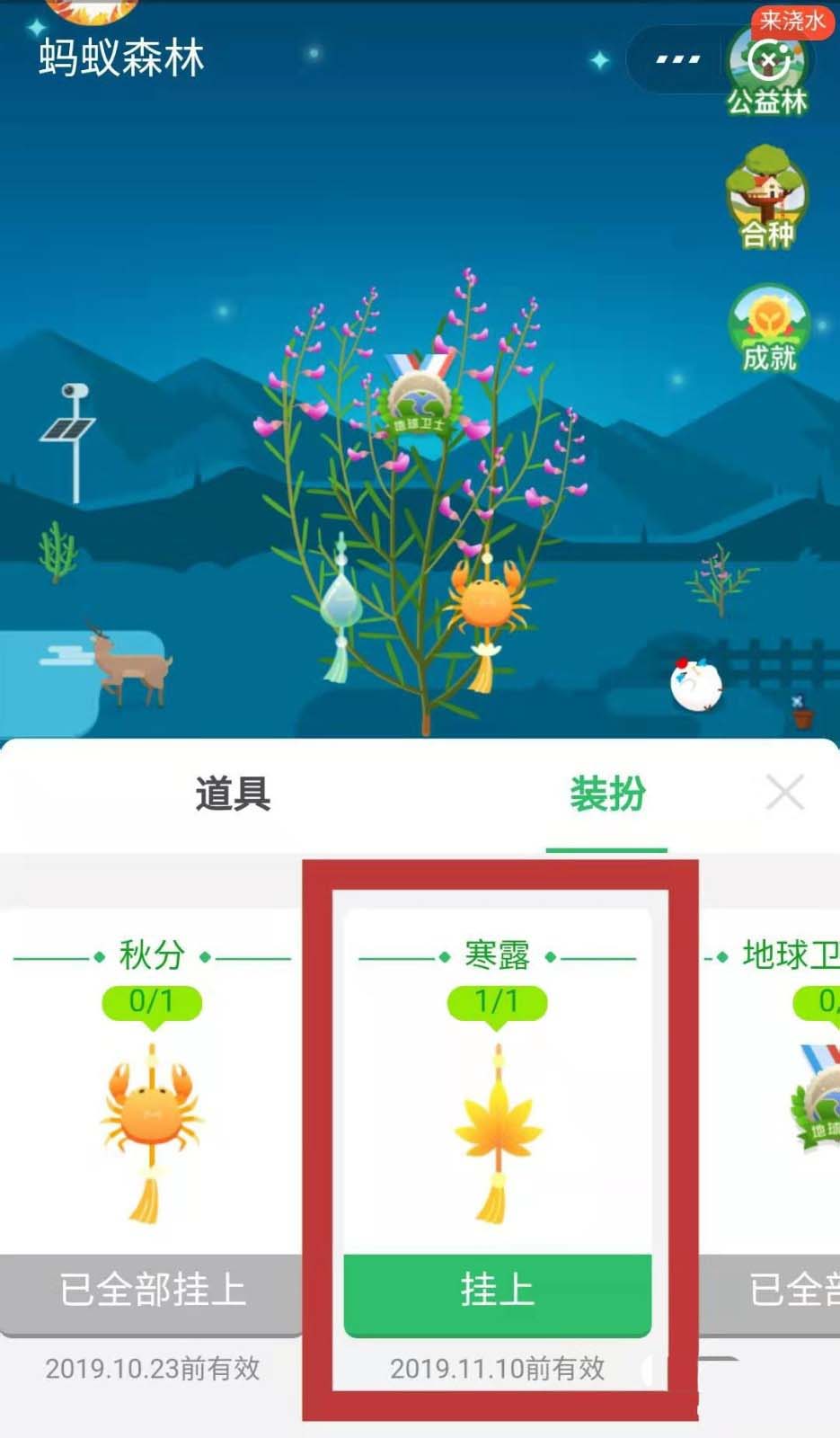
Task: Open the three-dot more menu
Action: coord(677,60)
